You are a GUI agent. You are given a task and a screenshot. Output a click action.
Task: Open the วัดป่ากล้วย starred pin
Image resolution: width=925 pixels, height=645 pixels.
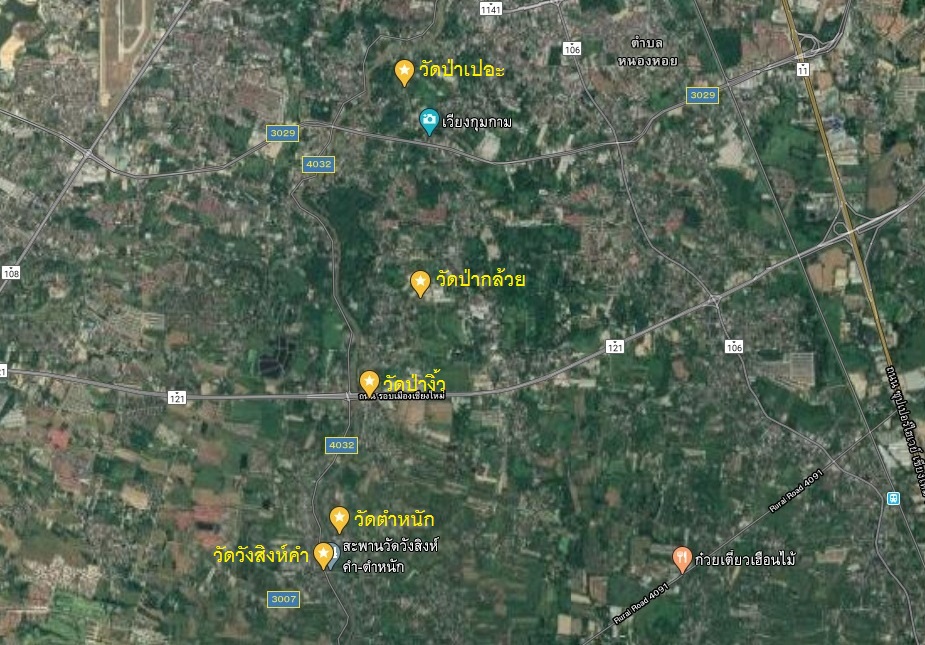point(421,282)
